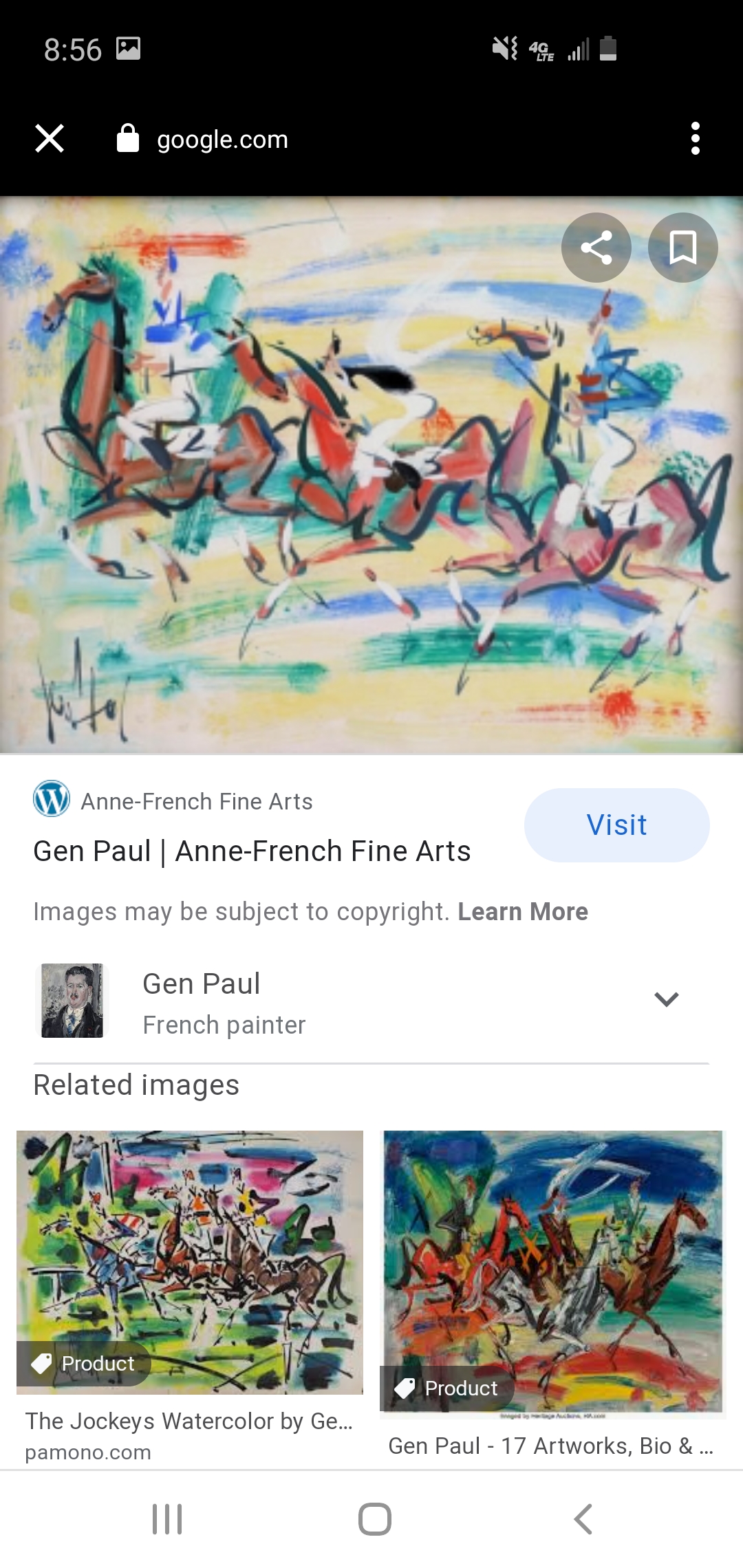Go back using system back button
The image size is (743, 1568).
[583, 1519]
